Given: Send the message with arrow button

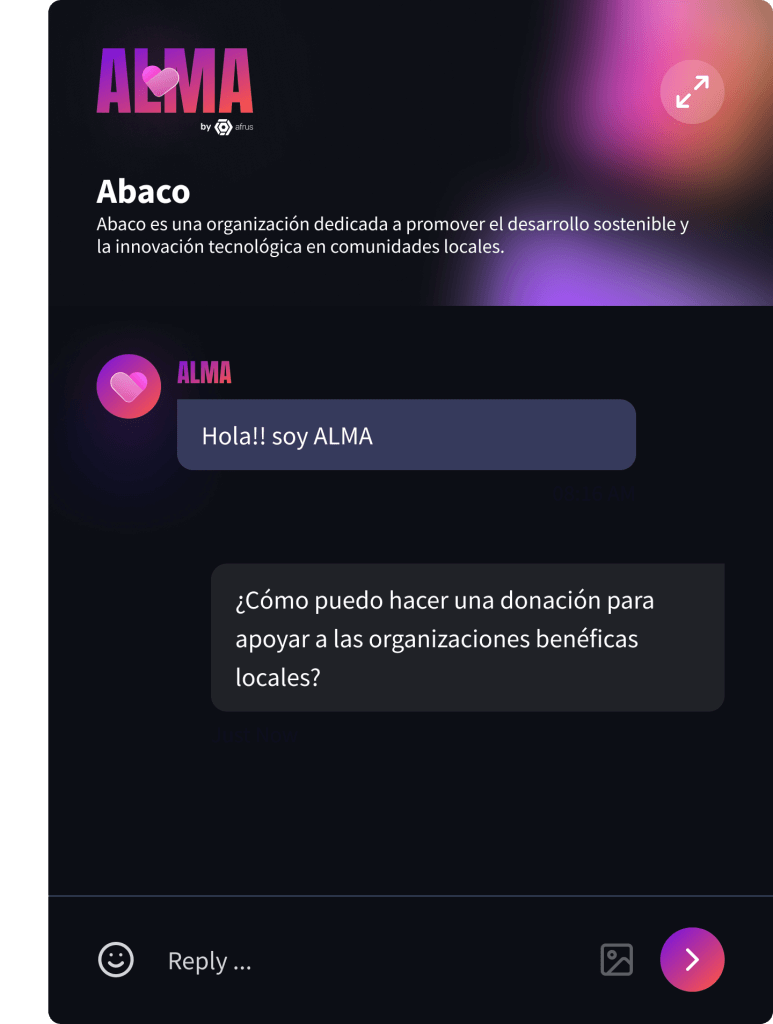Looking at the screenshot, I should (692, 960).
